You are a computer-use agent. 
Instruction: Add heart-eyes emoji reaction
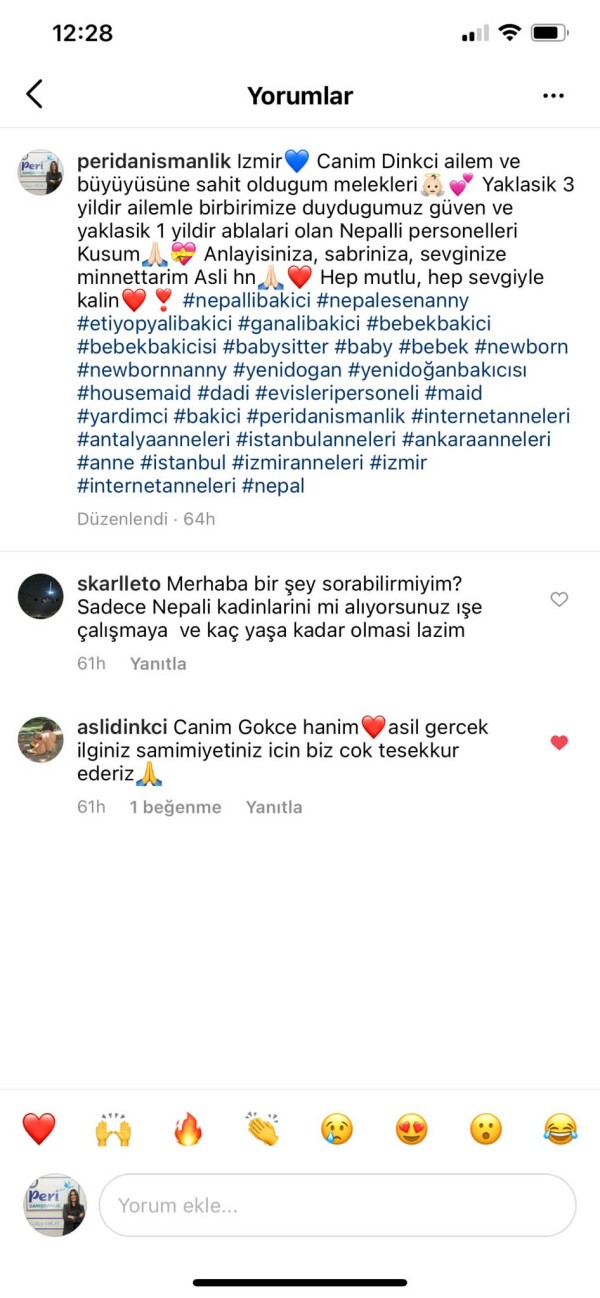point(411,1129)
